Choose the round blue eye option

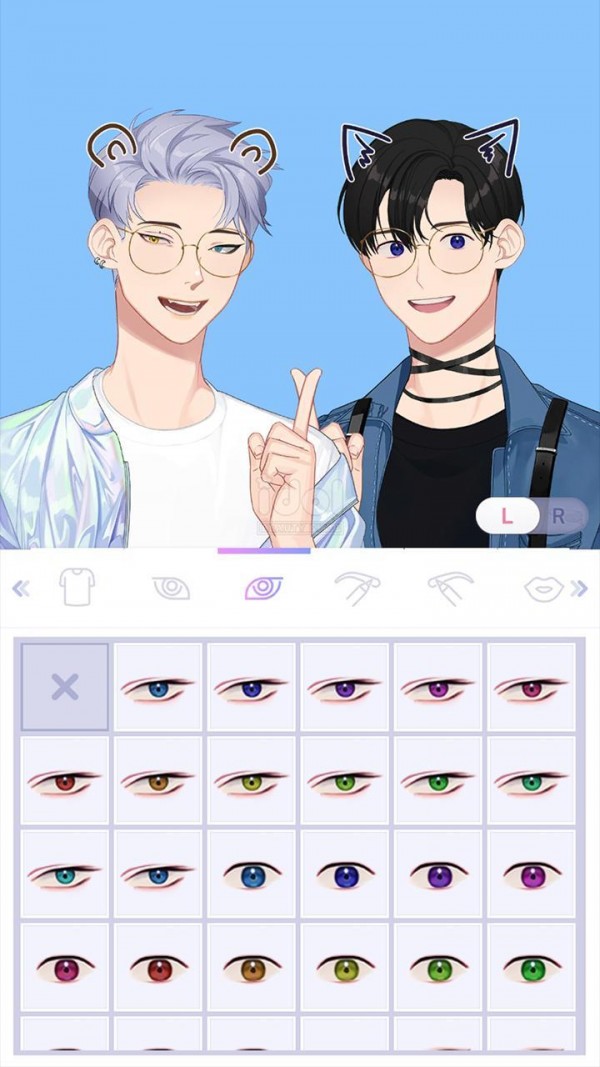252,875
